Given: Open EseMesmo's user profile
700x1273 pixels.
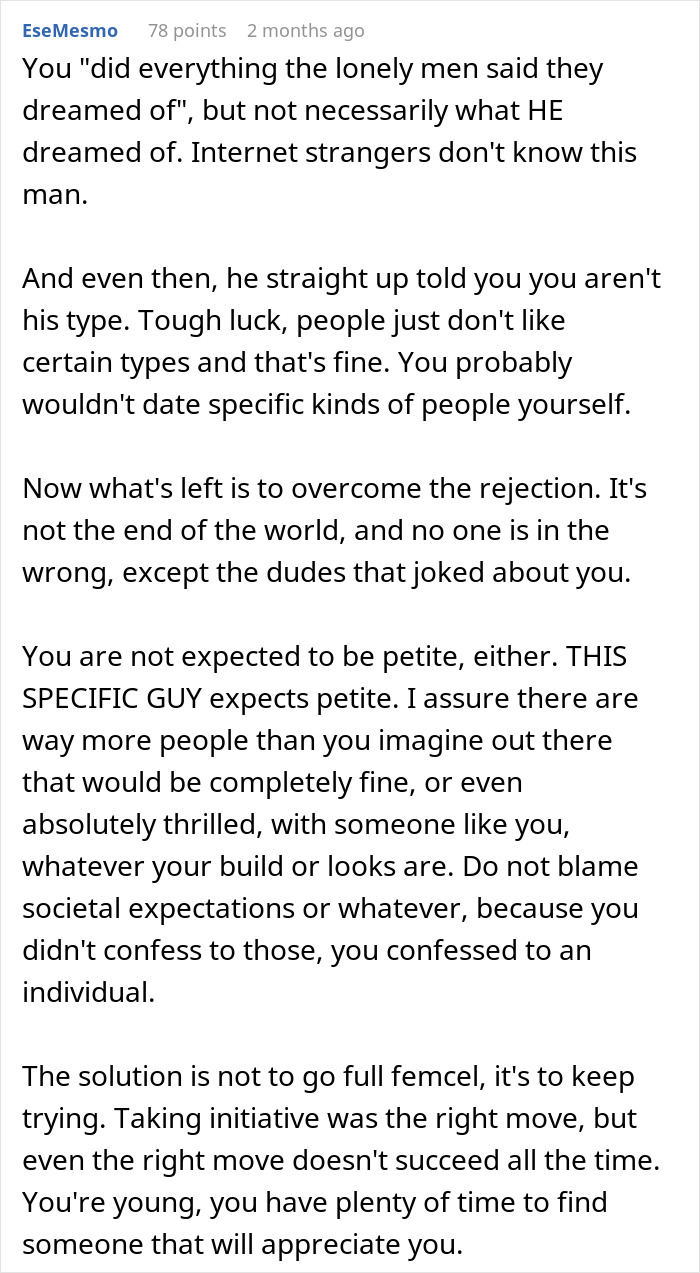Looking at the screenshot, I should 70,31.
